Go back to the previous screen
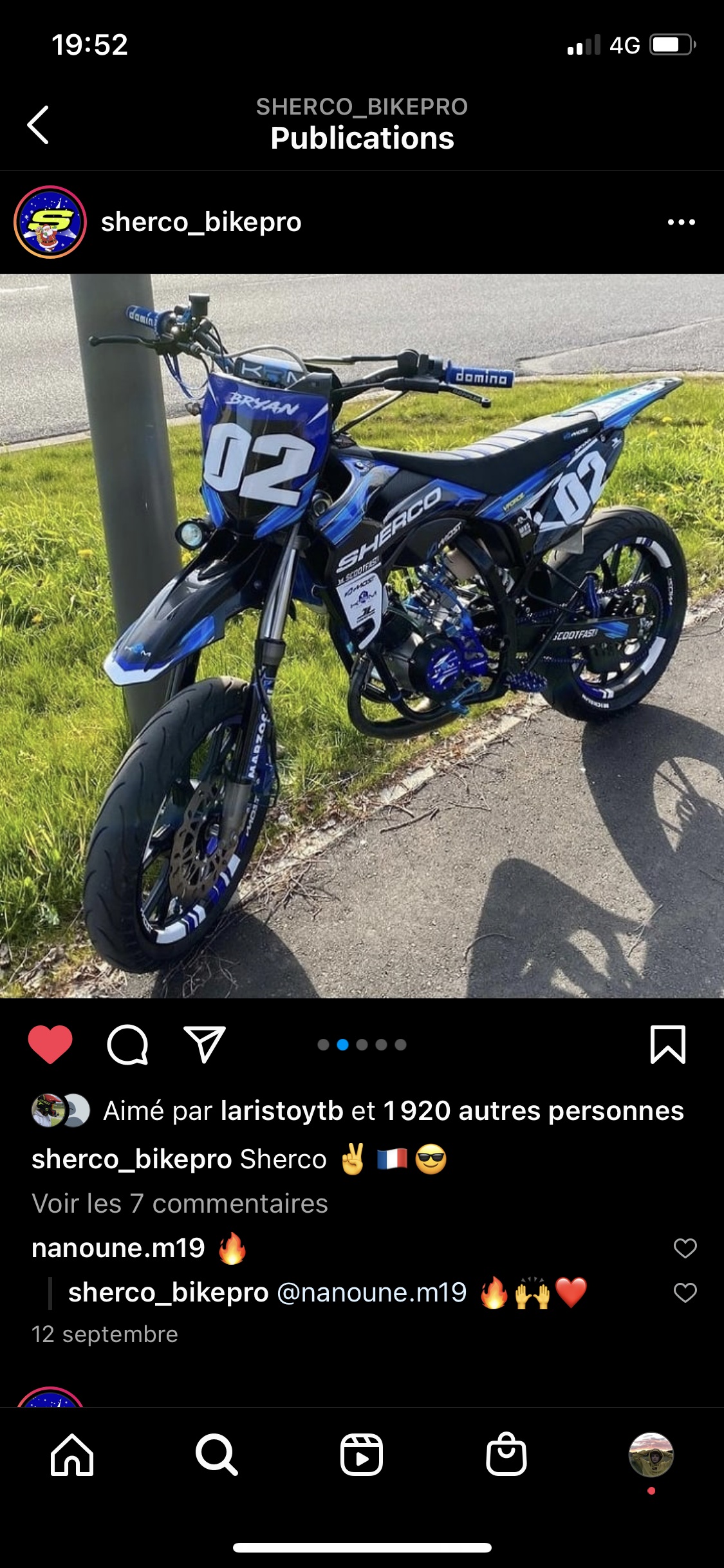 (39, 125)
